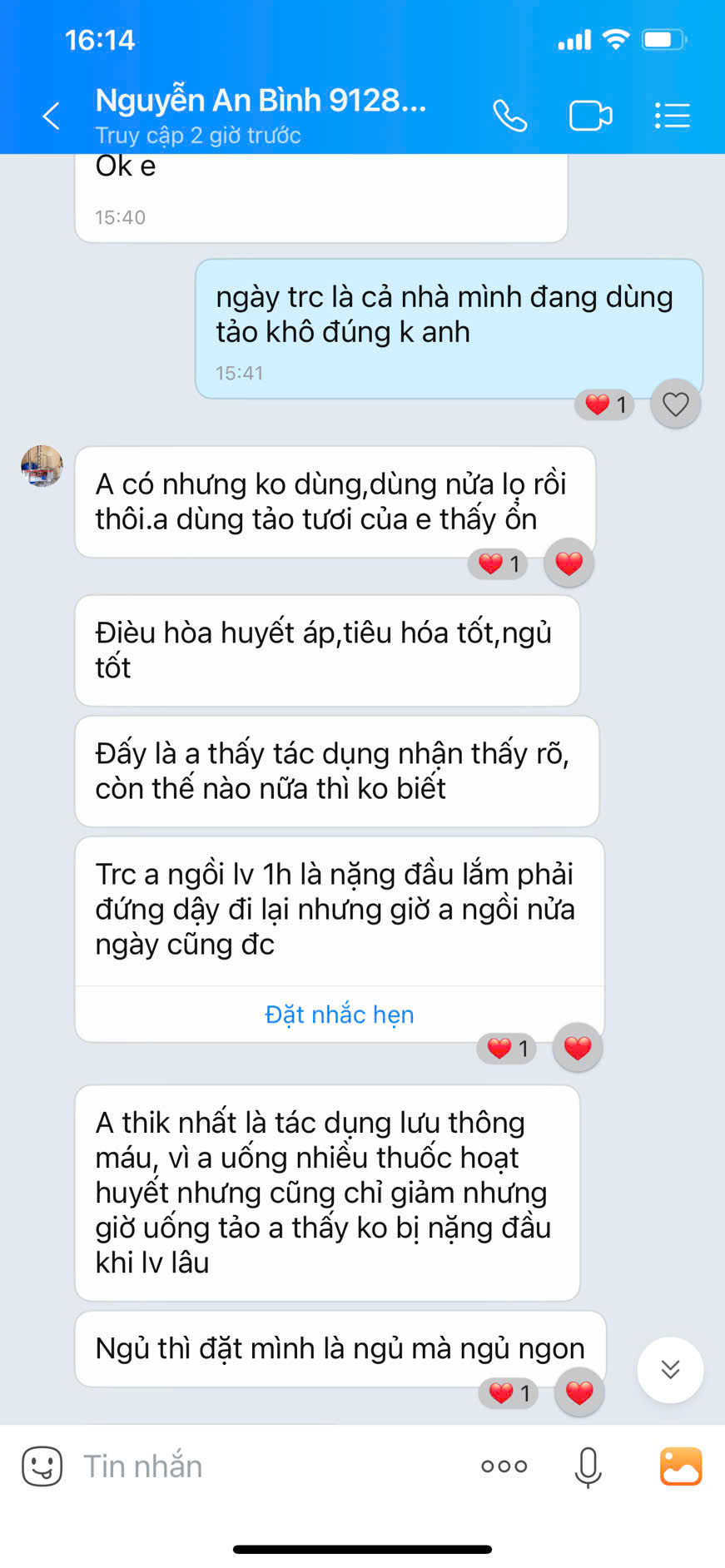725x1568 pixels.
Task: Tap 'Đặt nhắc hẹn' link
Action: coord(339,1015)
